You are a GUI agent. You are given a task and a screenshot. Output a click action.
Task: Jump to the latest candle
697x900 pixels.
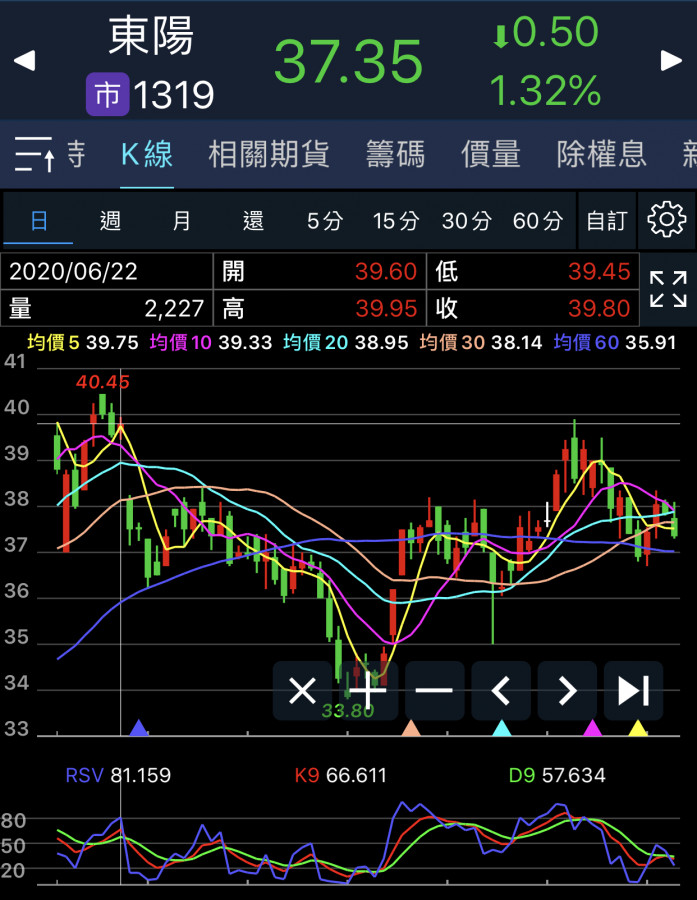(x=633, y=690)
